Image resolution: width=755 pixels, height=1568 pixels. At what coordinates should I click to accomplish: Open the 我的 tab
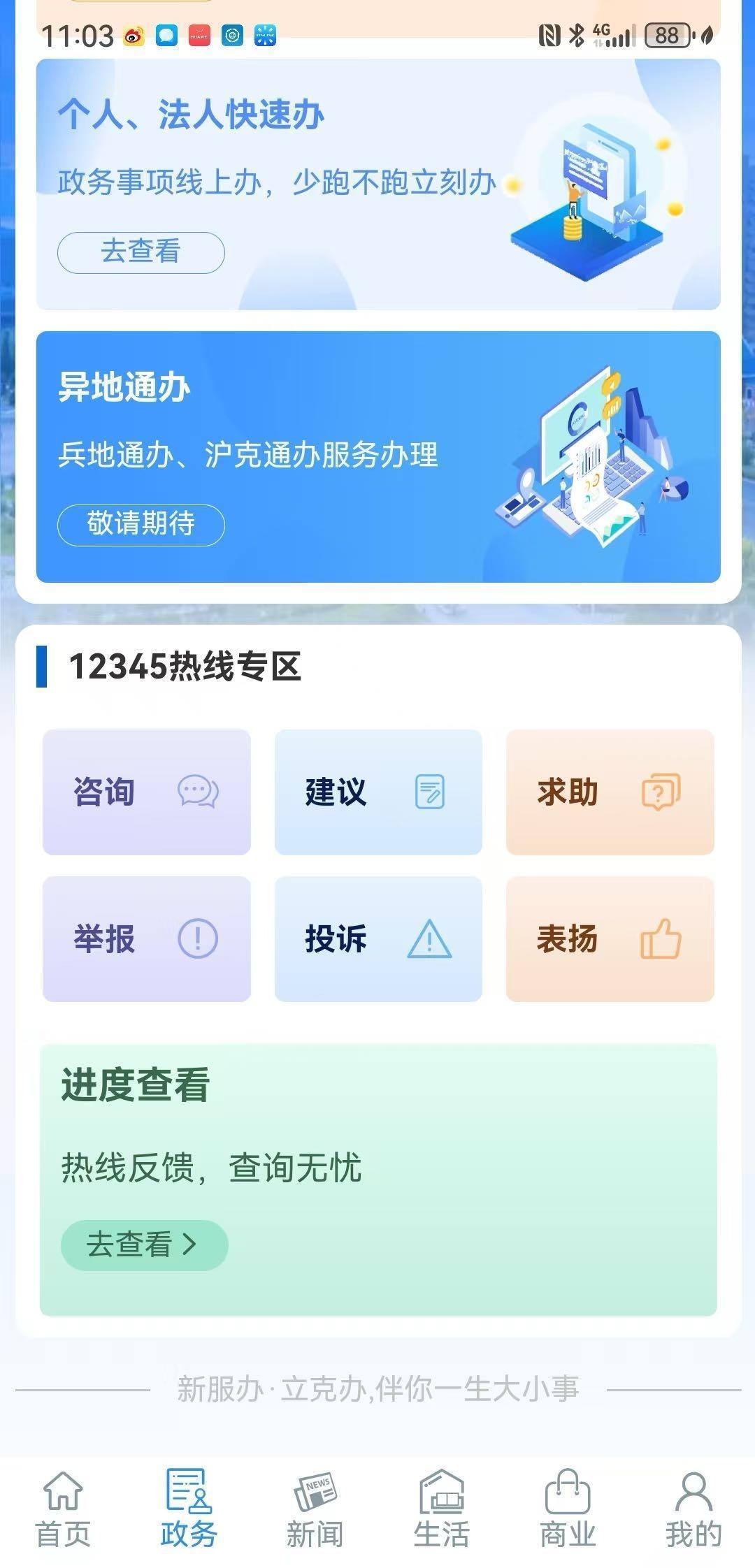[693, 1509]
